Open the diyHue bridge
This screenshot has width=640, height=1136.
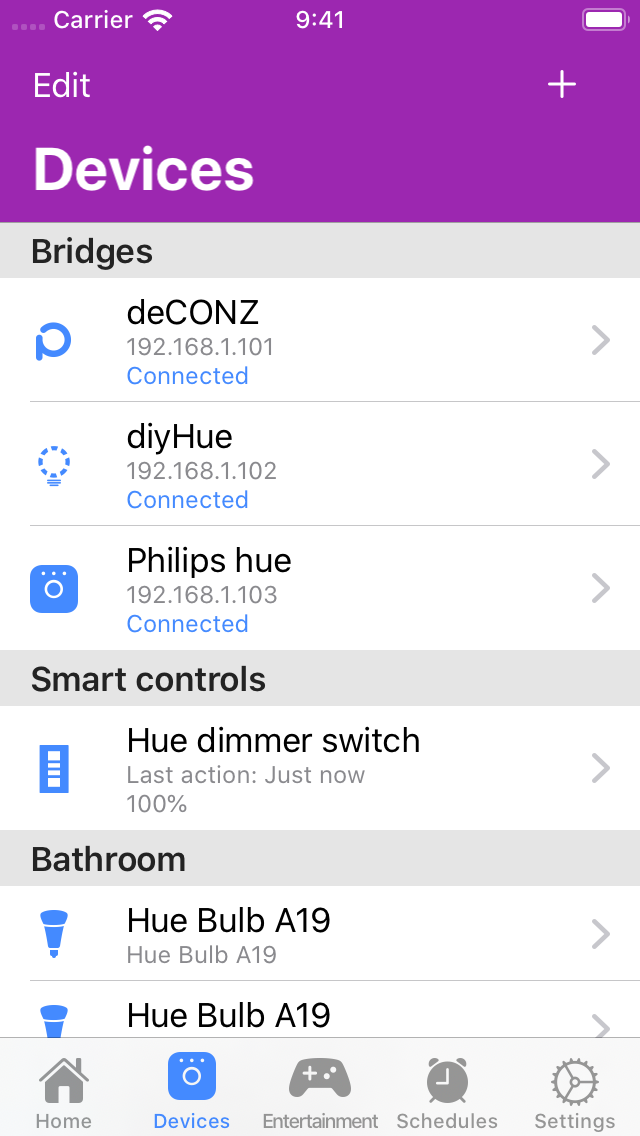(x=320, y=464)
